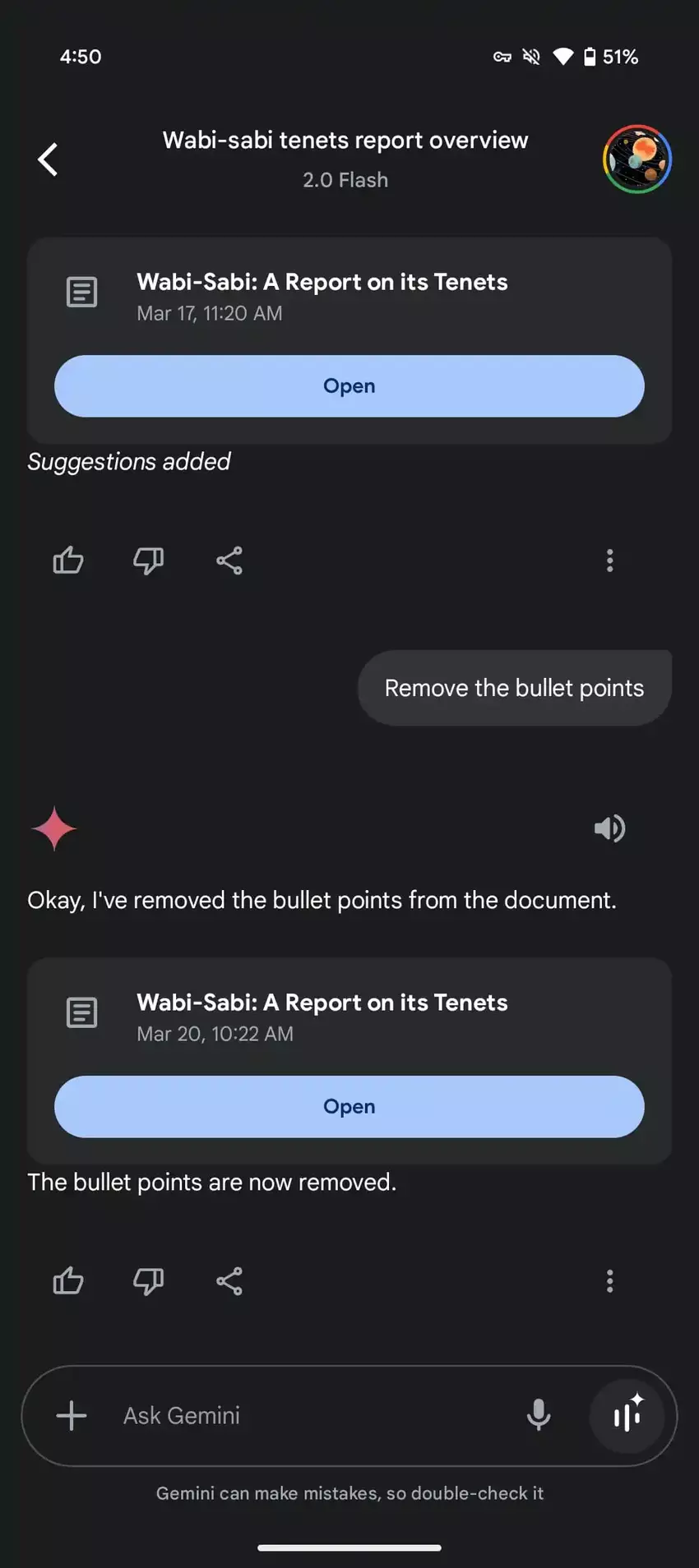Launch Gemini Live
The width and height of the screenshot is (699, 1568).
point(627,1415)
